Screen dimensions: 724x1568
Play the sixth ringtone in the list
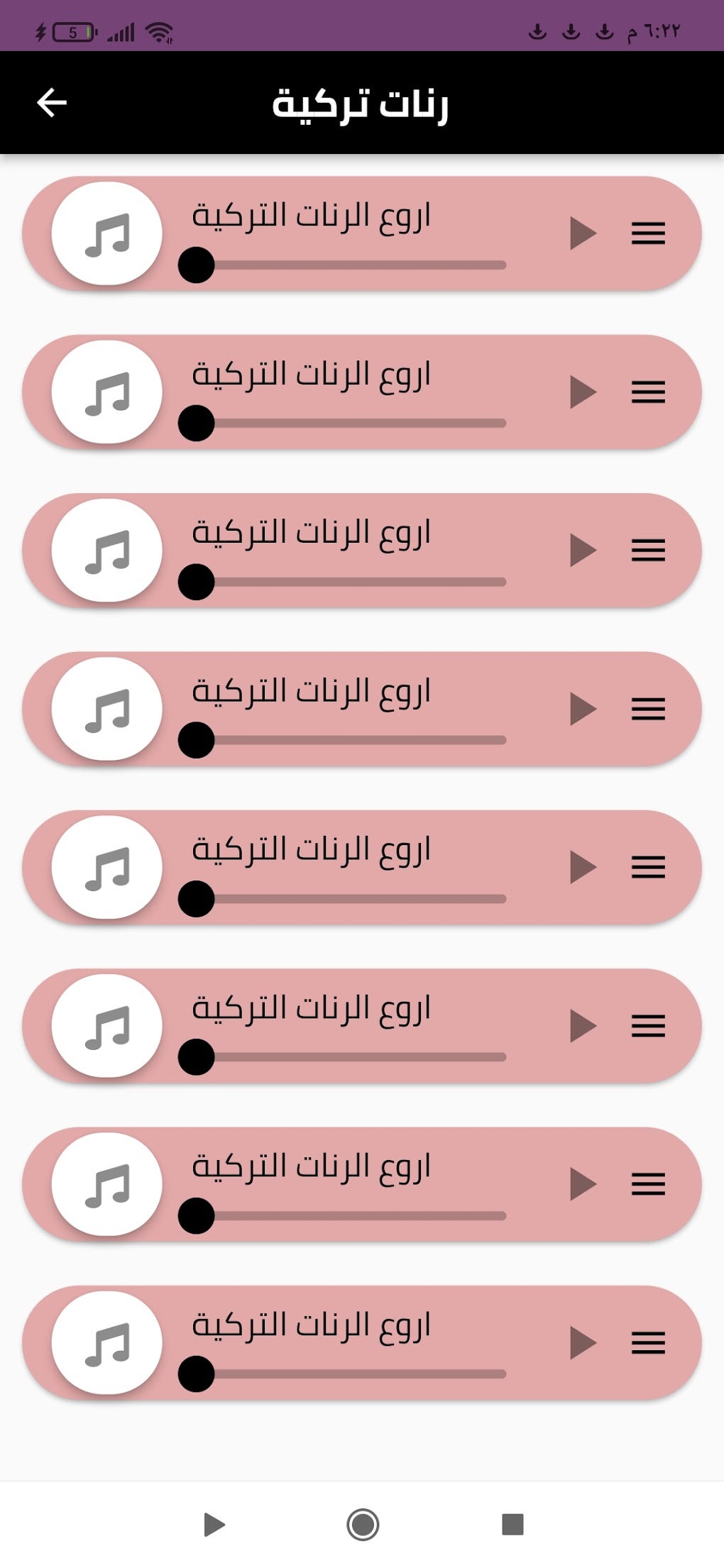(583, 1026)
